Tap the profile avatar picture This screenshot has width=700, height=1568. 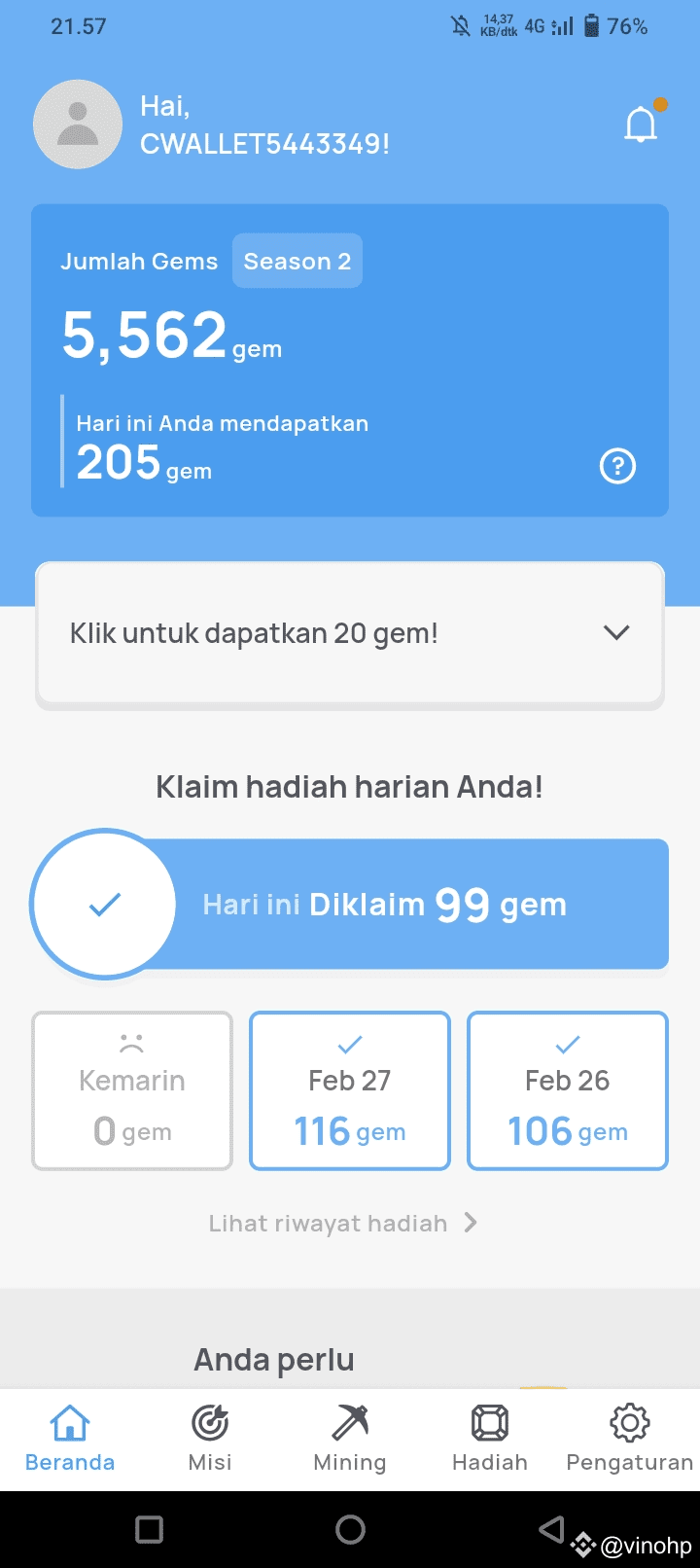(x=78, y=125)
